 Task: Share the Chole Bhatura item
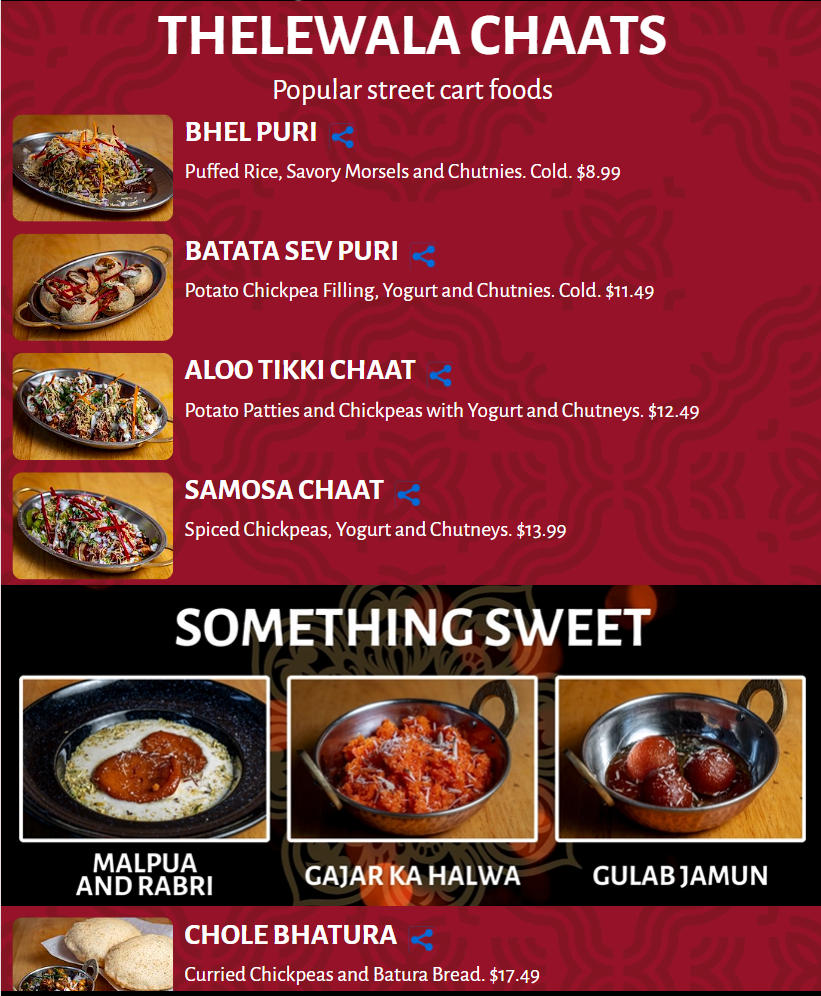point(422,940)
